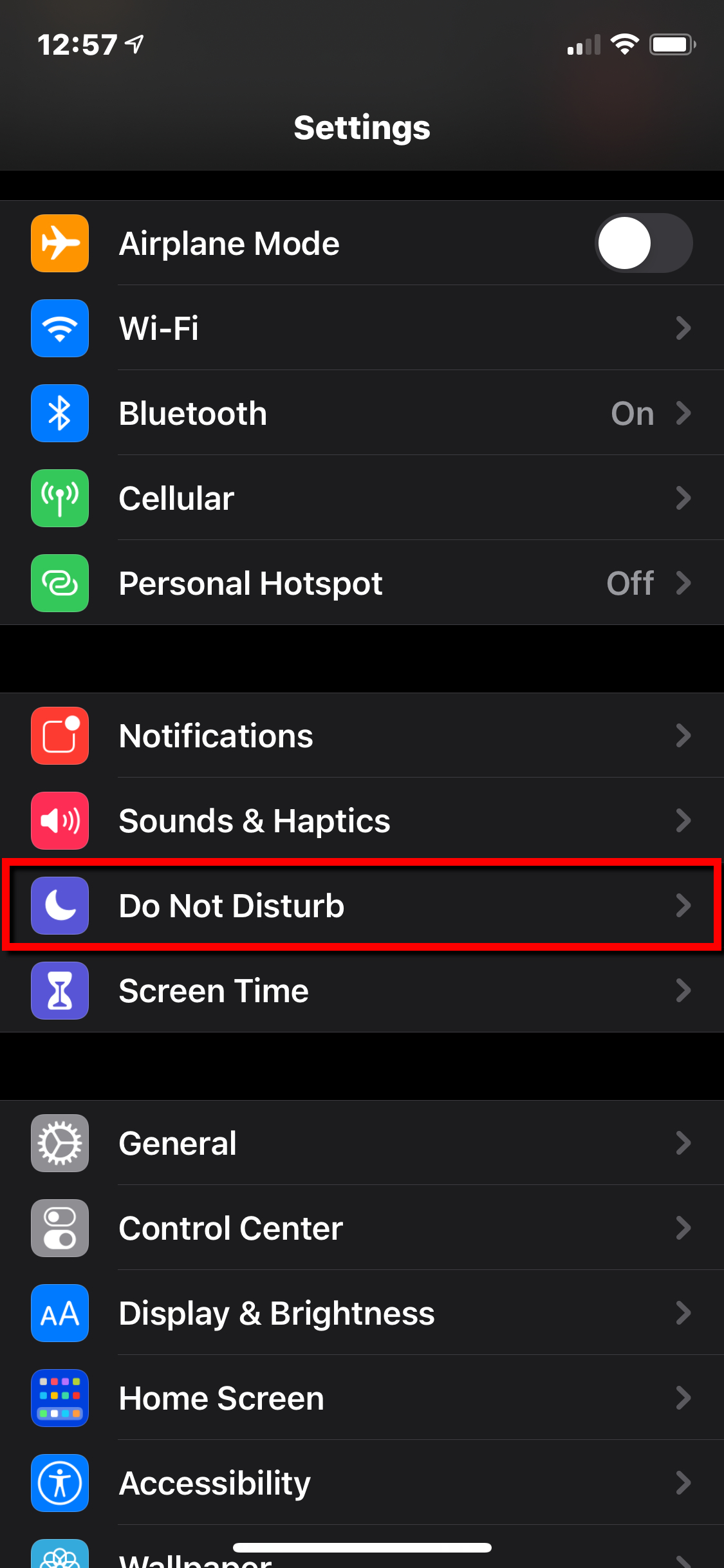Open the Bluetooth settings row
724x1568 pixels.
tap(362, 413)
